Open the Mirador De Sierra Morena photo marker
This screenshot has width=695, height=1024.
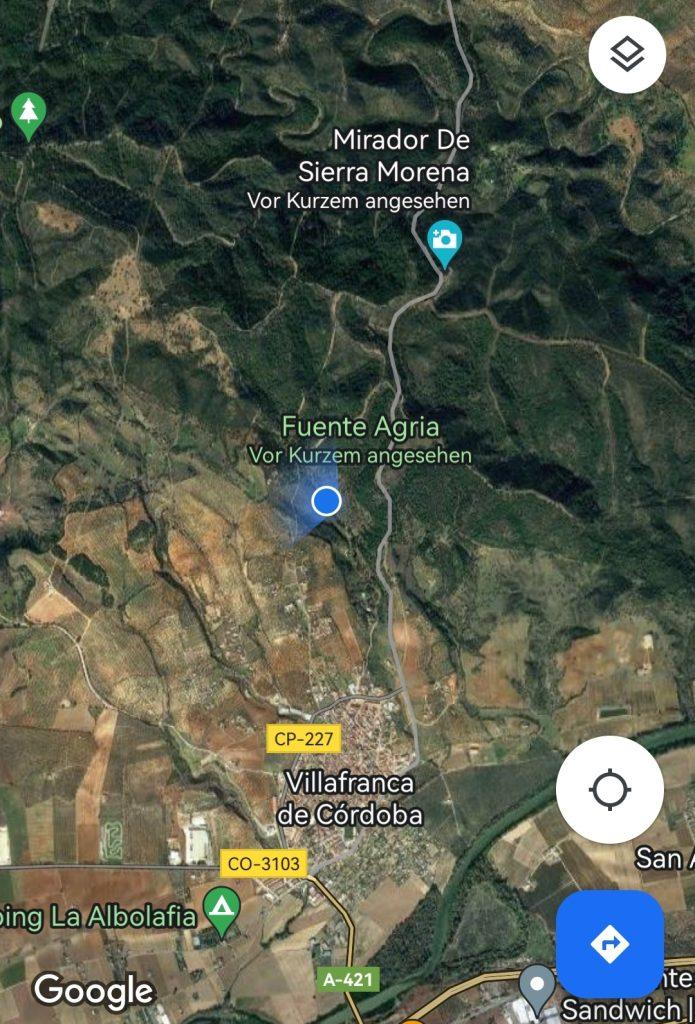[443, 241]
